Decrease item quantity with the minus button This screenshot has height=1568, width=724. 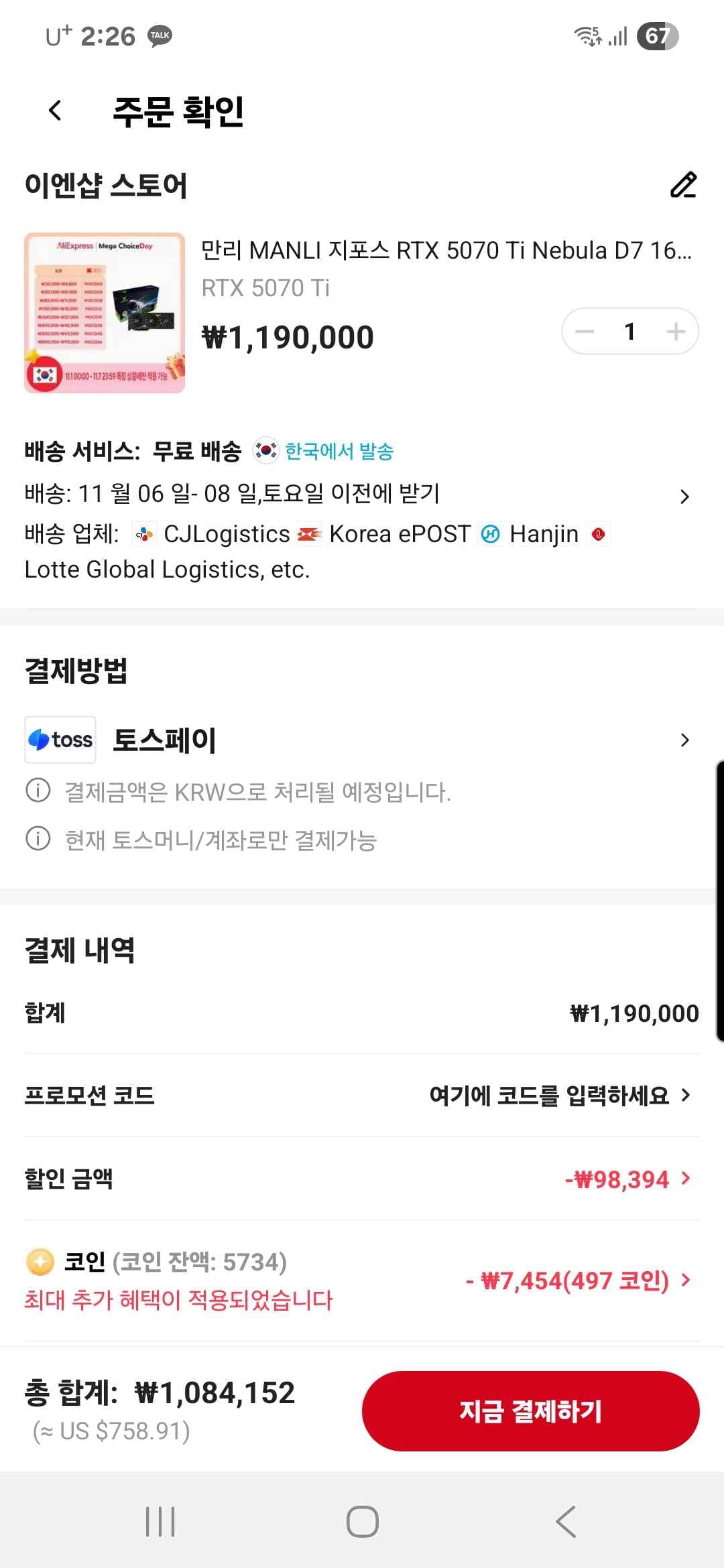(x=585, y=331)
